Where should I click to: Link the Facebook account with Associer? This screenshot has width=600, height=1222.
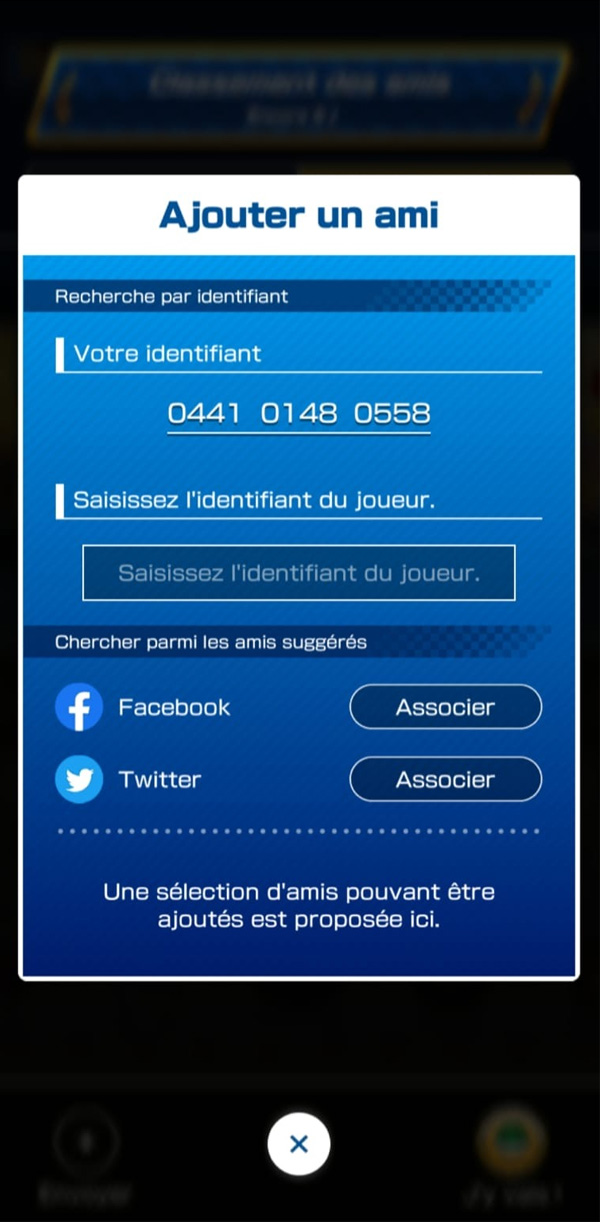pyautogui.click(x=445, y=707)
